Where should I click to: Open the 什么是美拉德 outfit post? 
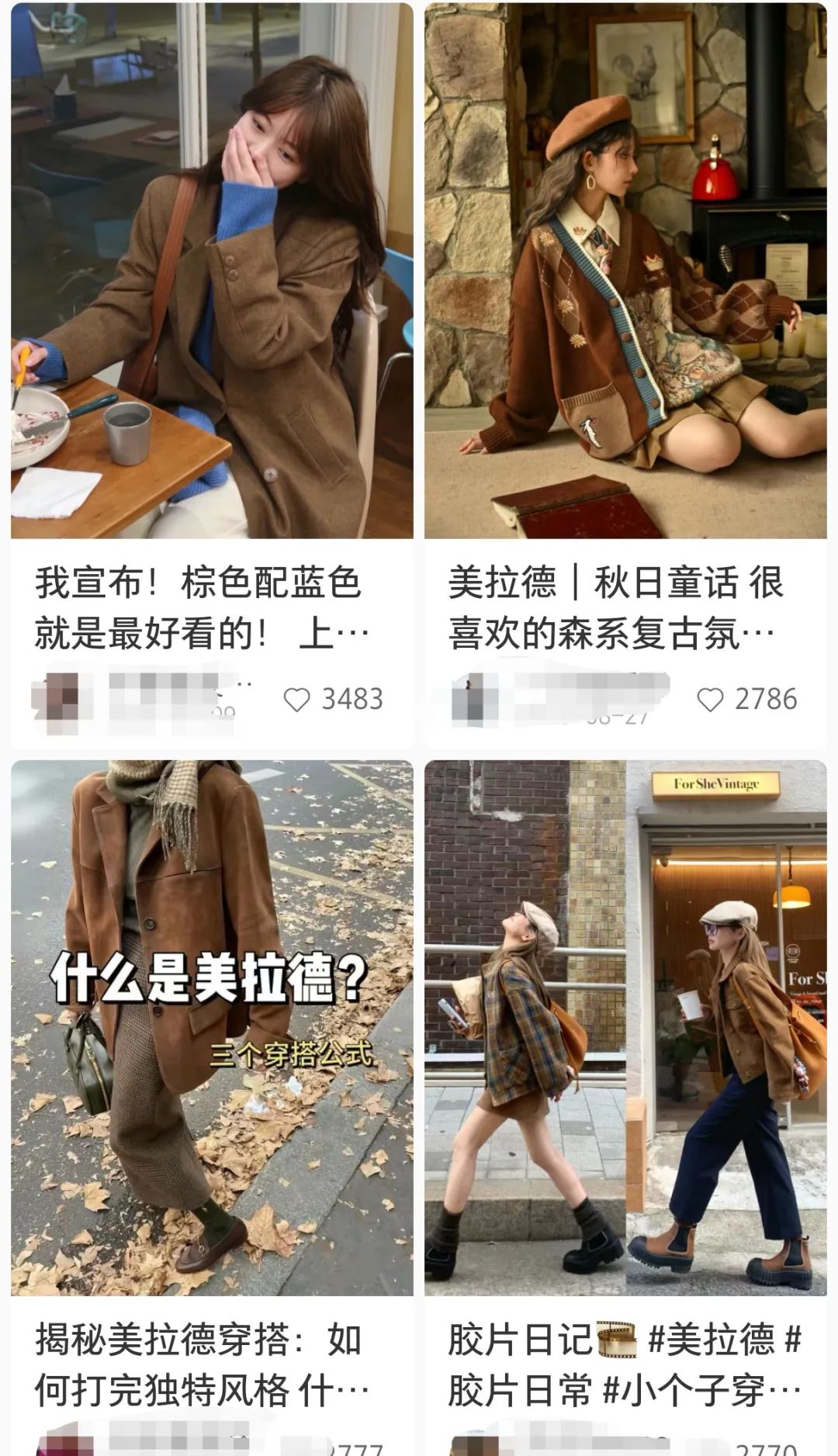click(x=212, y=1028)
